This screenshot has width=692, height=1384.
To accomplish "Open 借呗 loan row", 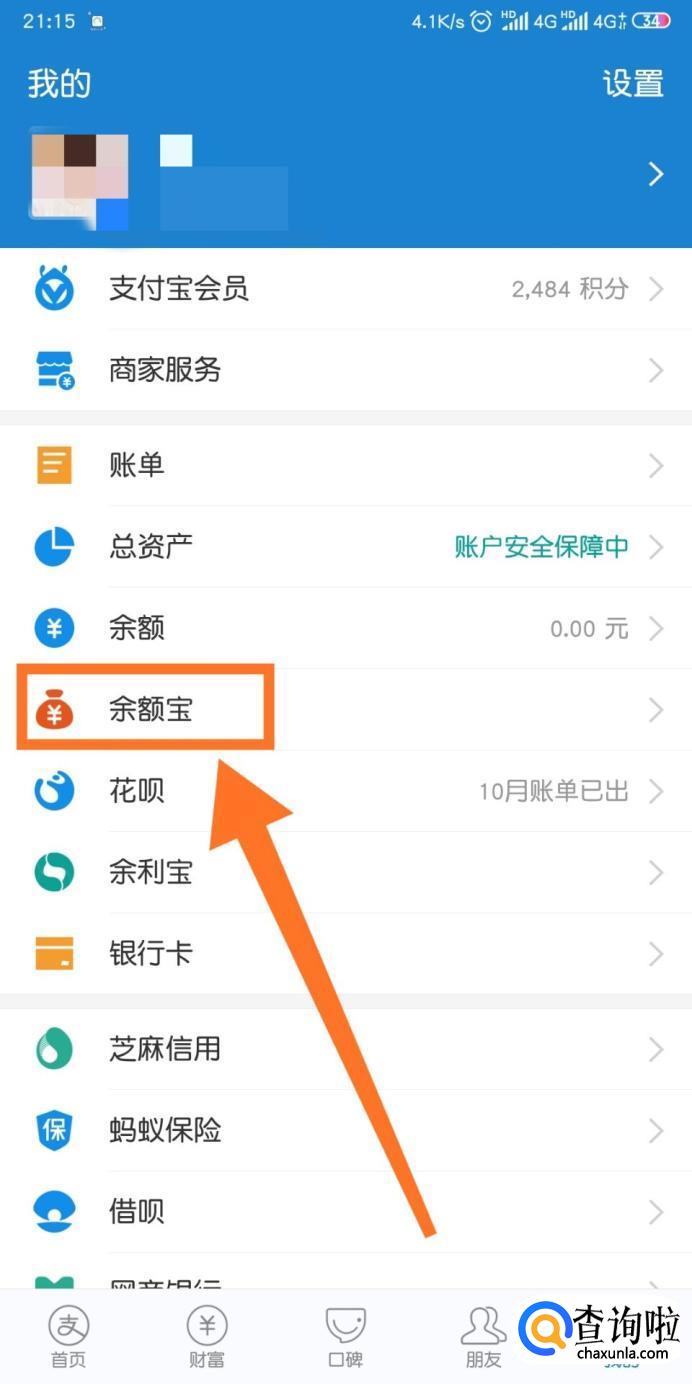I will [x=345, y=1212].
